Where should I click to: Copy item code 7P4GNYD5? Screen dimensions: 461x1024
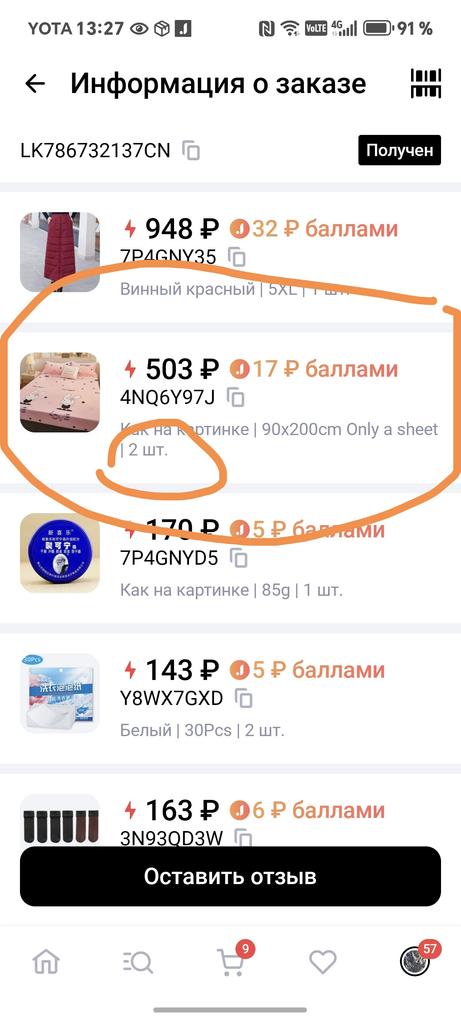240,558
